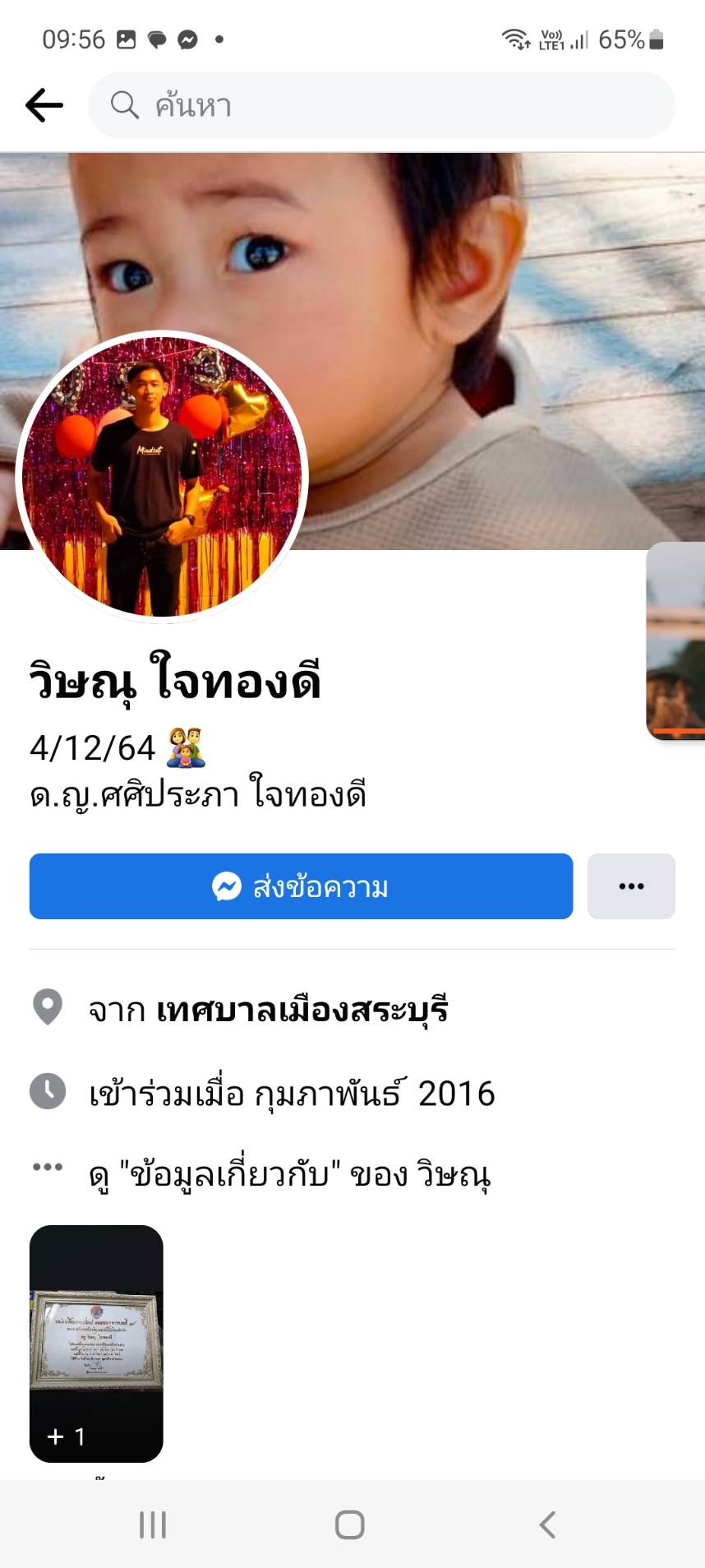Open the recent apps view

pos(153,1524)
